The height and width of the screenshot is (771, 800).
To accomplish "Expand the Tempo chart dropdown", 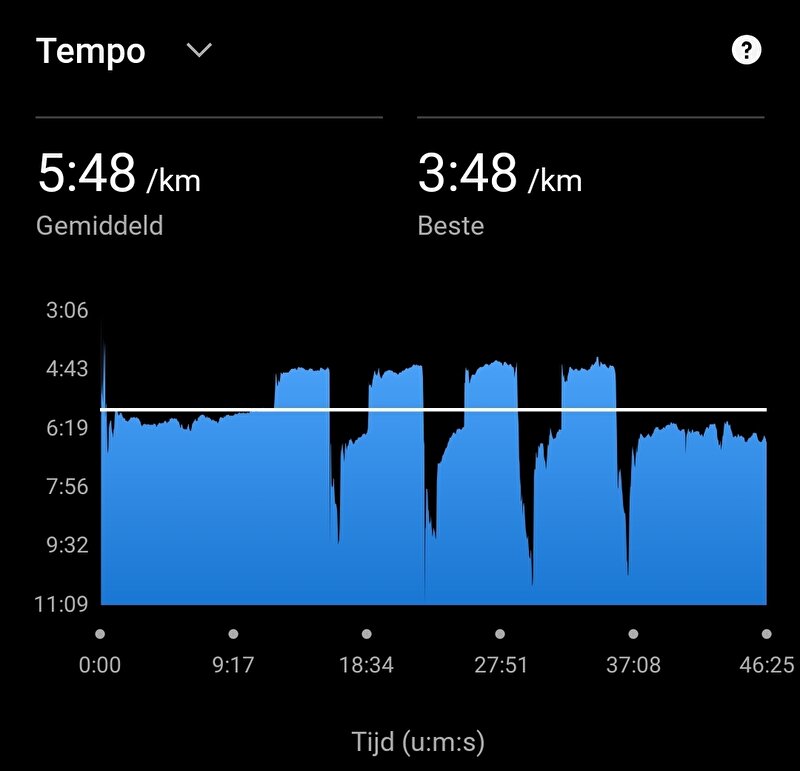I will point(200,51).
